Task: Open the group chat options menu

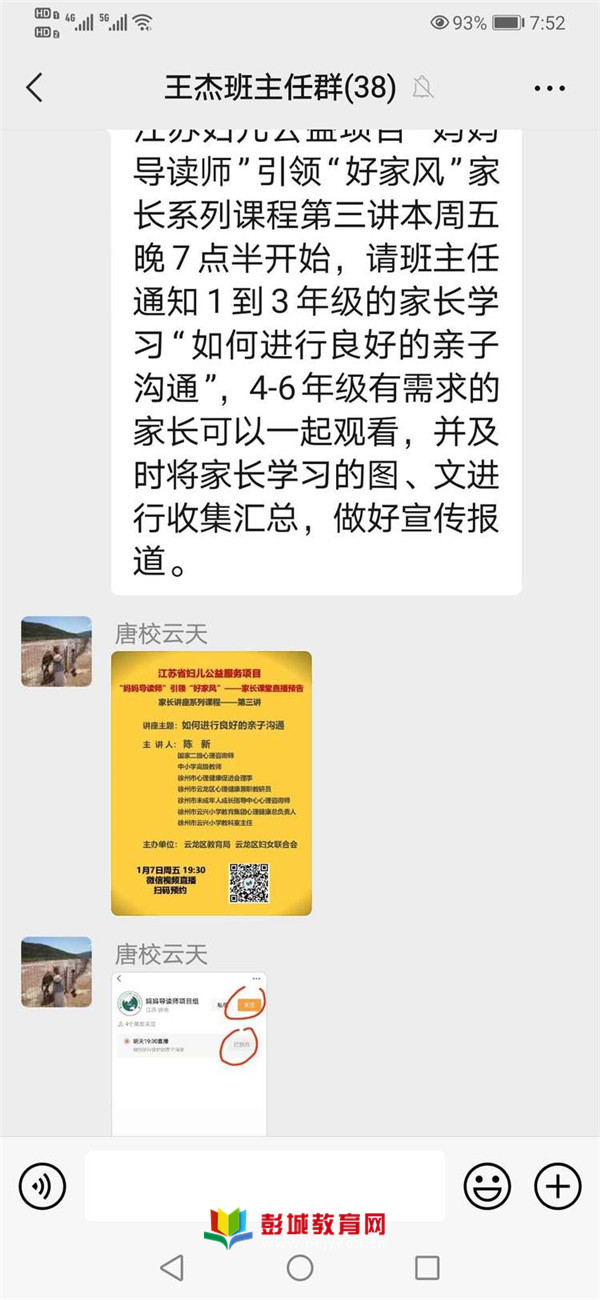Action: click(549, 88)
